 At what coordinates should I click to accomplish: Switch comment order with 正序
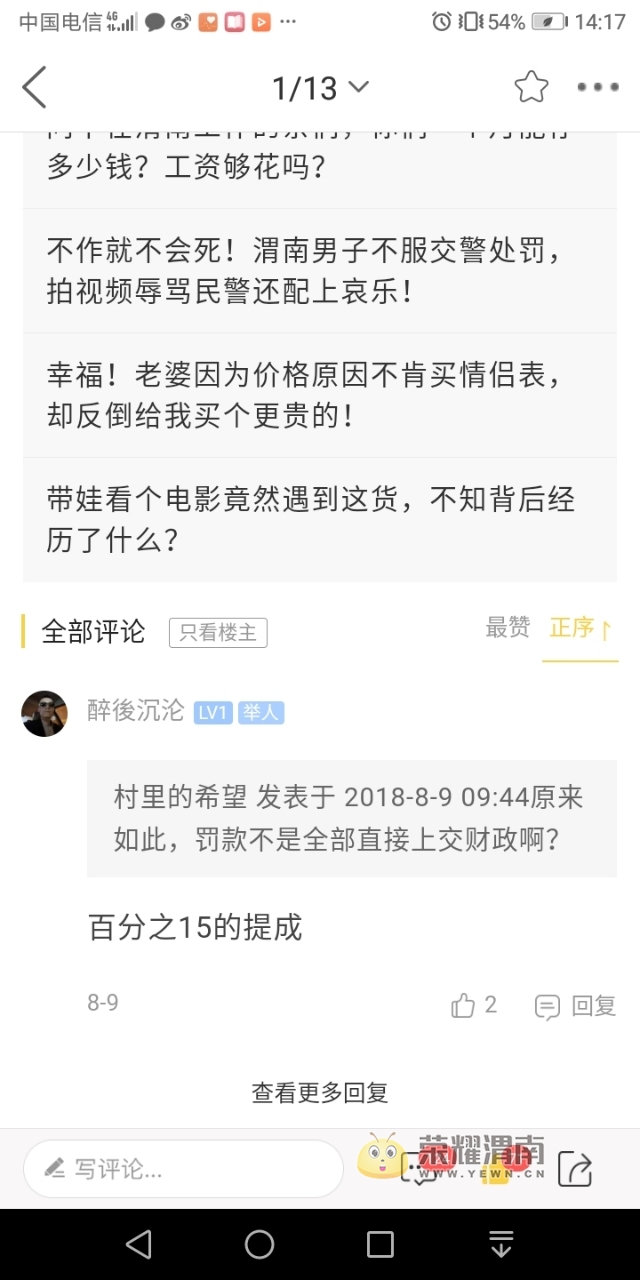[x=580, y=629]
